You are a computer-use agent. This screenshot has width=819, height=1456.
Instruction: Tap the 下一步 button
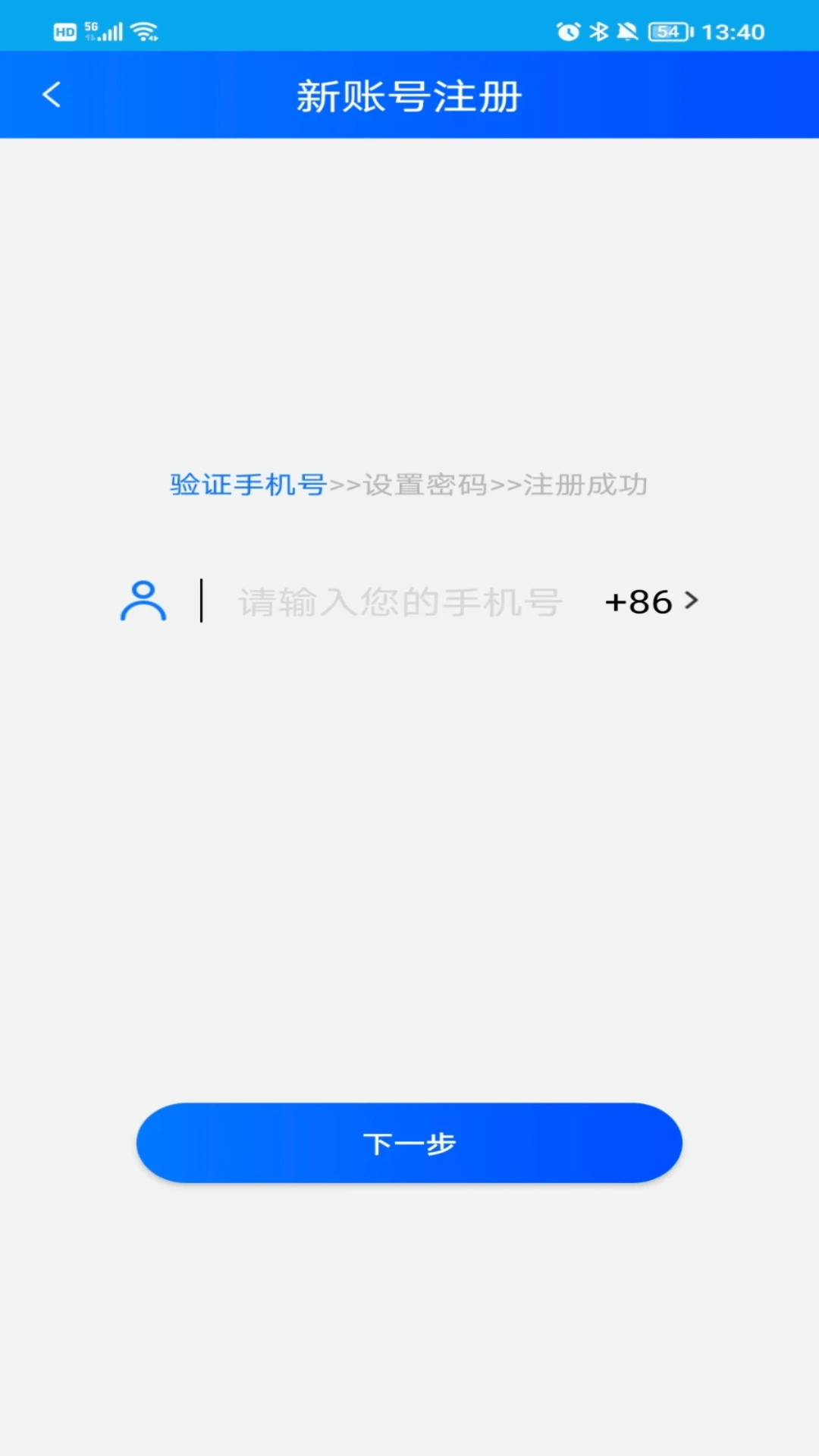(x=409, y=1143)
